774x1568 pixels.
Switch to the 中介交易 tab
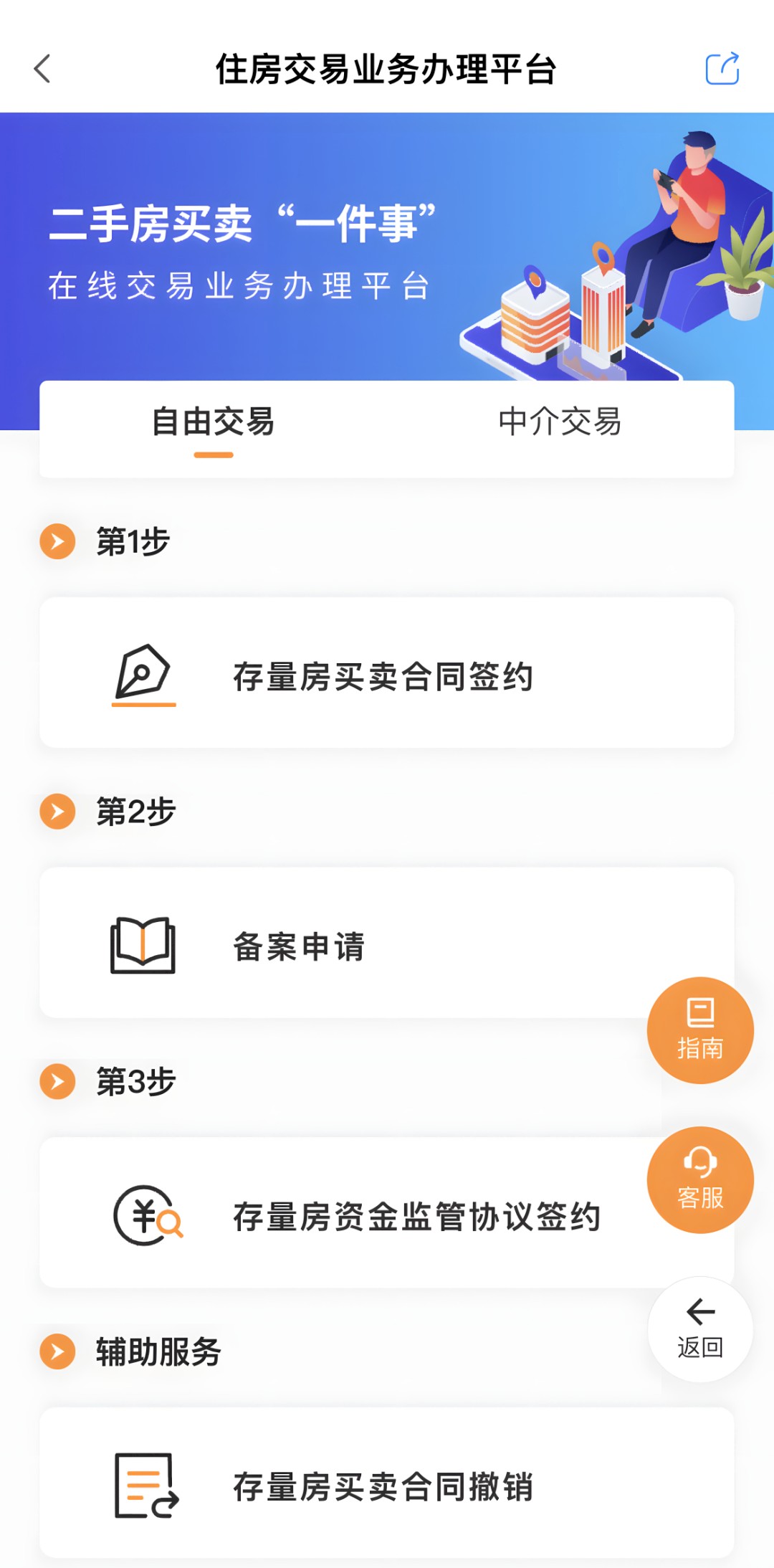pyautogui.click(x=560, y=422)
